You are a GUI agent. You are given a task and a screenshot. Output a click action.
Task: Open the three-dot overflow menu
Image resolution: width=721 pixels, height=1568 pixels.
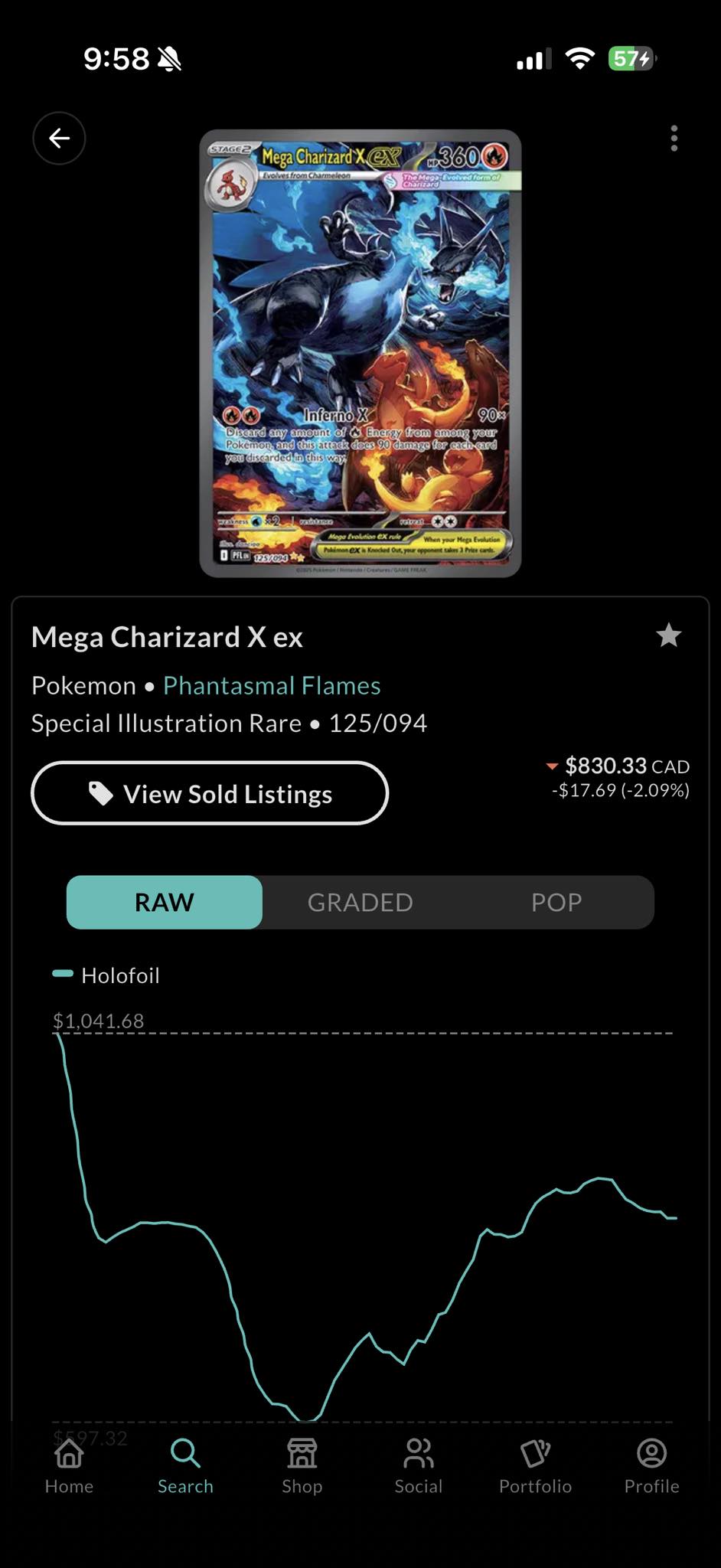[x=674, y=139]
